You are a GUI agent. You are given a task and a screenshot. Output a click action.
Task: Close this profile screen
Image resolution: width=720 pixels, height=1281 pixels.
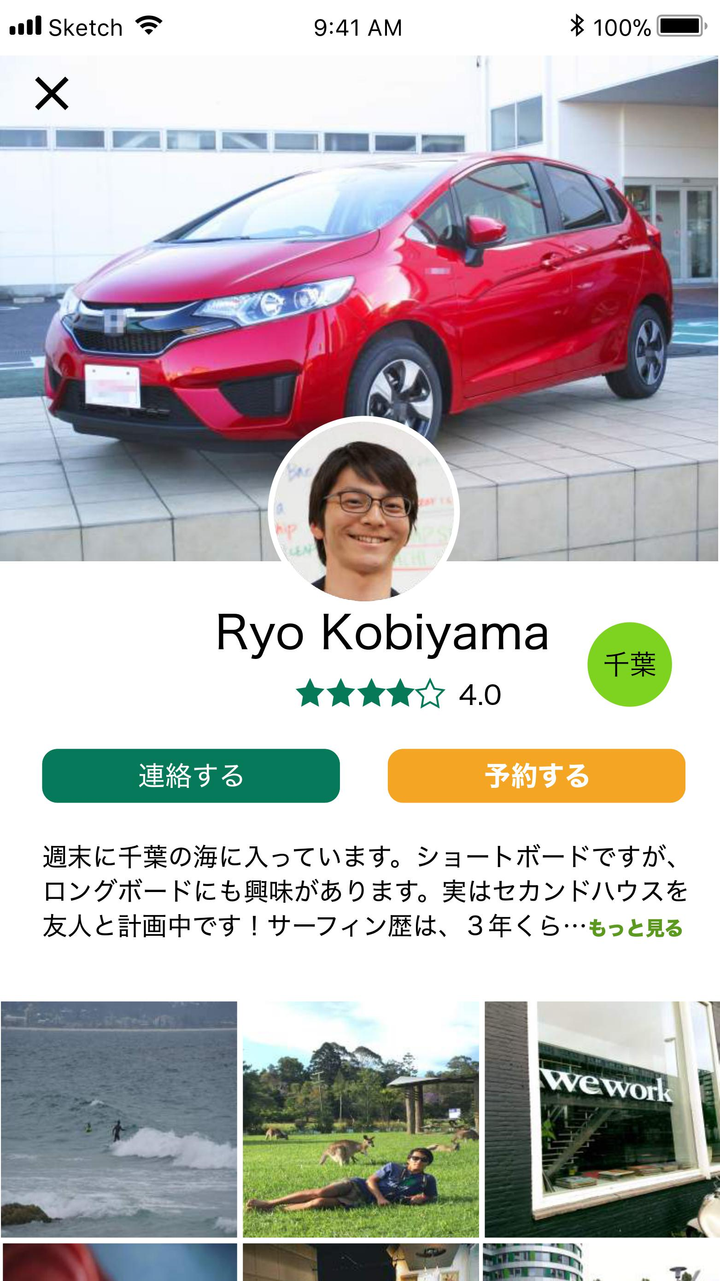coord(51,94)
